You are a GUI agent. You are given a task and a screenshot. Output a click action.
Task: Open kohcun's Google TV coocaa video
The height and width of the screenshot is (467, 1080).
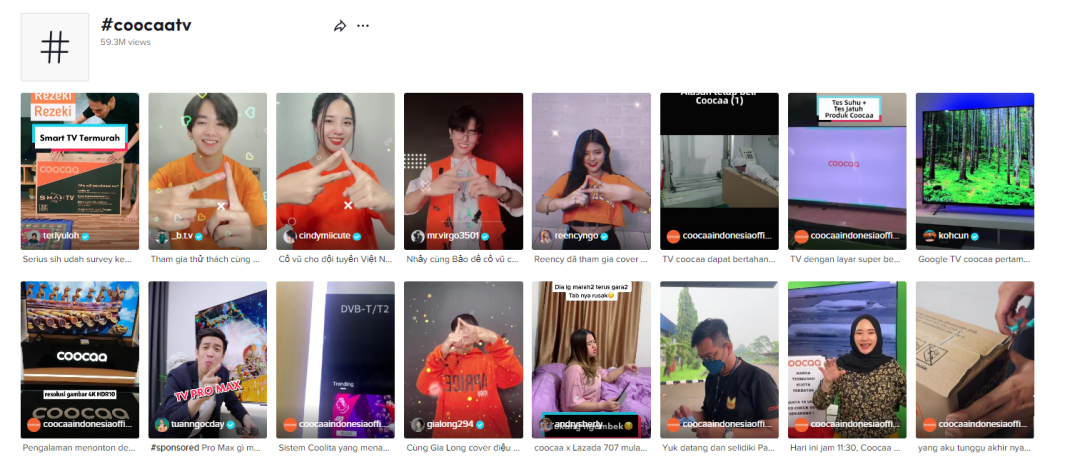pos(975,170)
